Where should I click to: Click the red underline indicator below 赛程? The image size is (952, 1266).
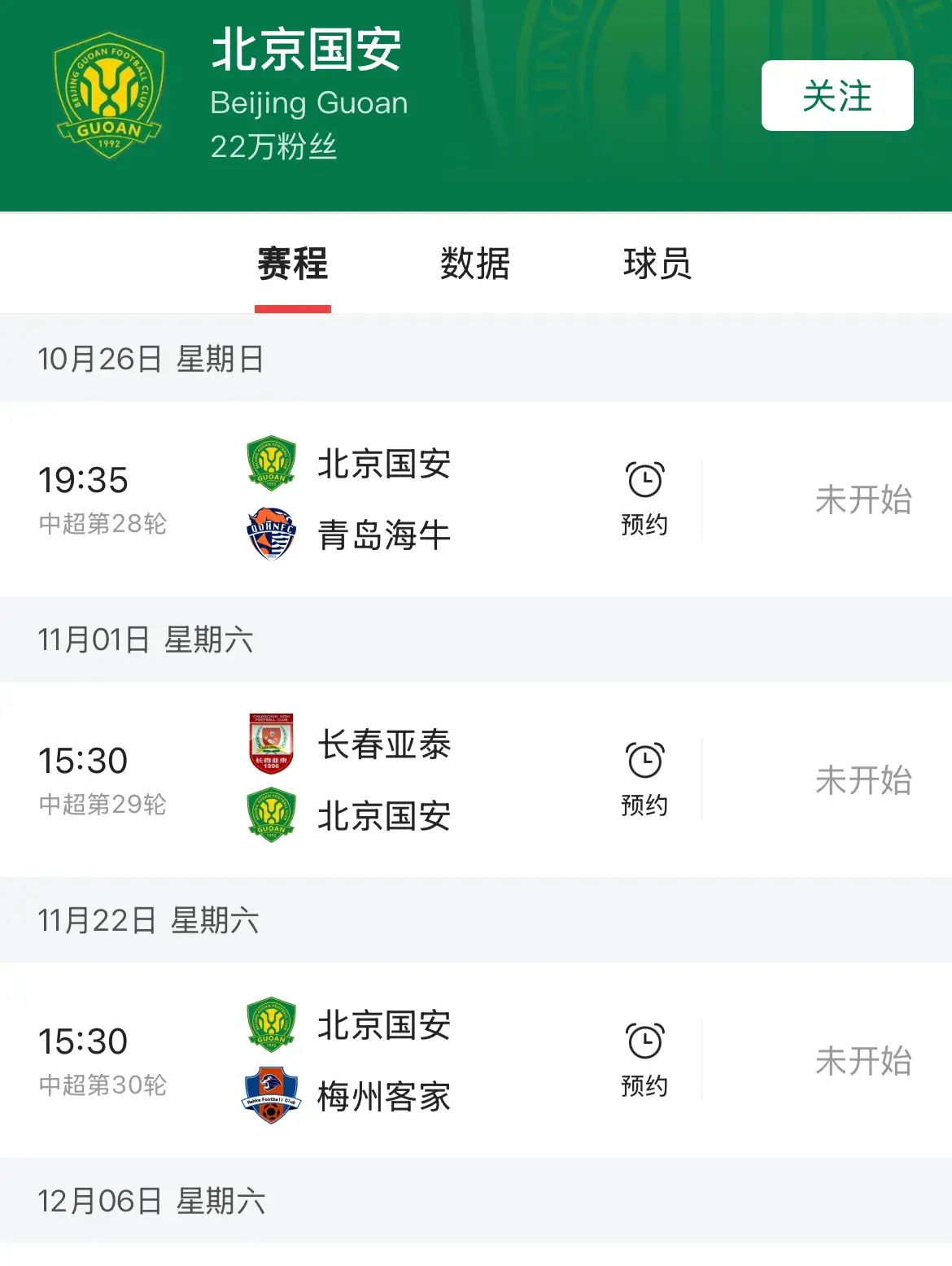coord(294,307)
